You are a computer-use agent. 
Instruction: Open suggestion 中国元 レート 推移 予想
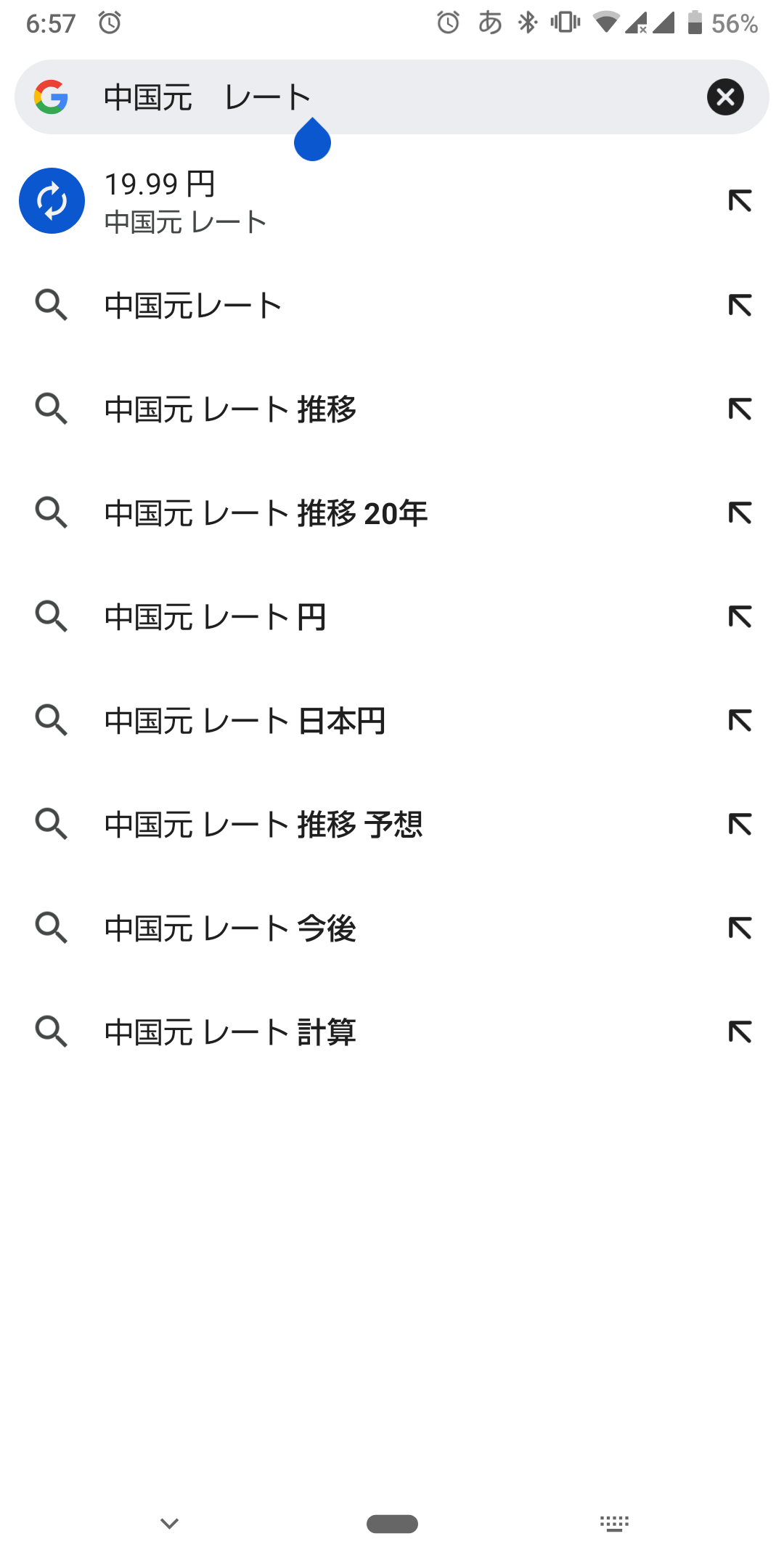(392, 825)
